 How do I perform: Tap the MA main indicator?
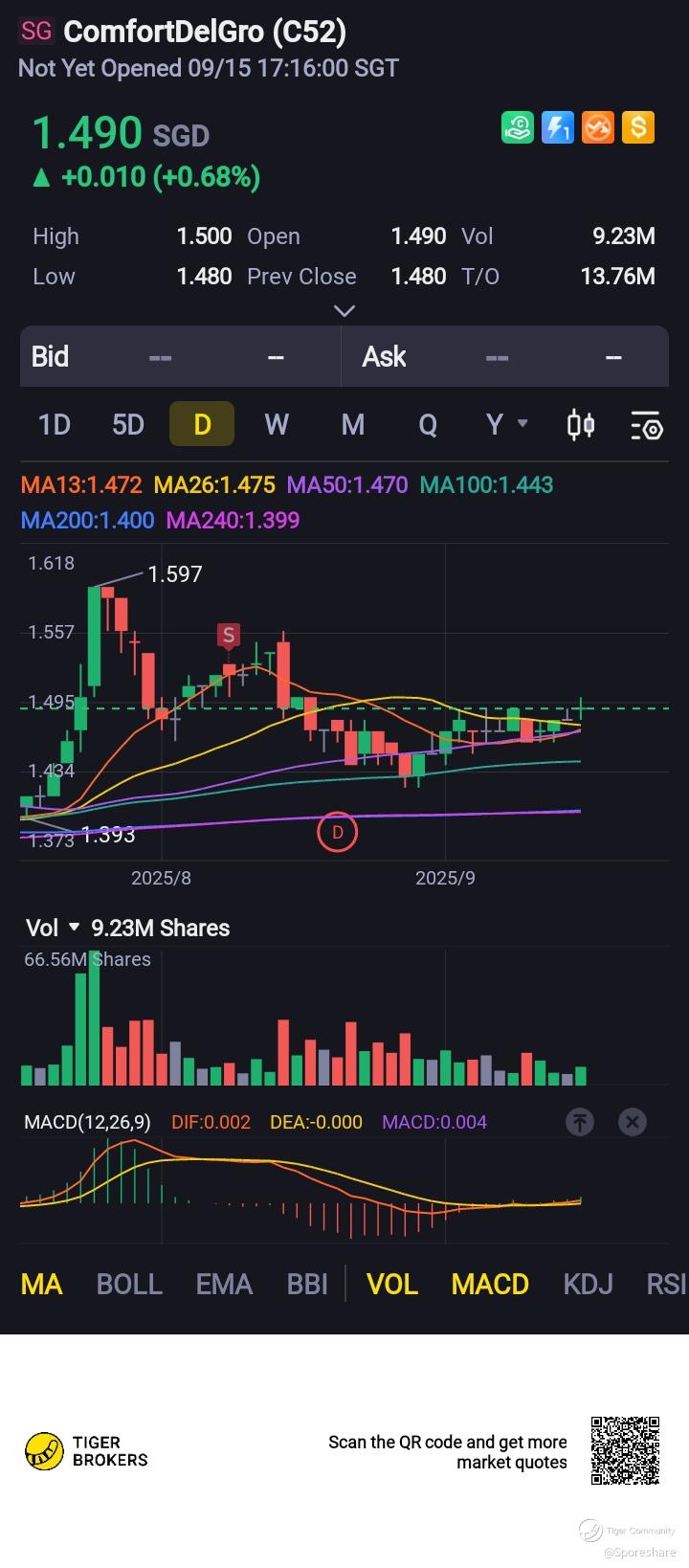[x=41, y=1284]
